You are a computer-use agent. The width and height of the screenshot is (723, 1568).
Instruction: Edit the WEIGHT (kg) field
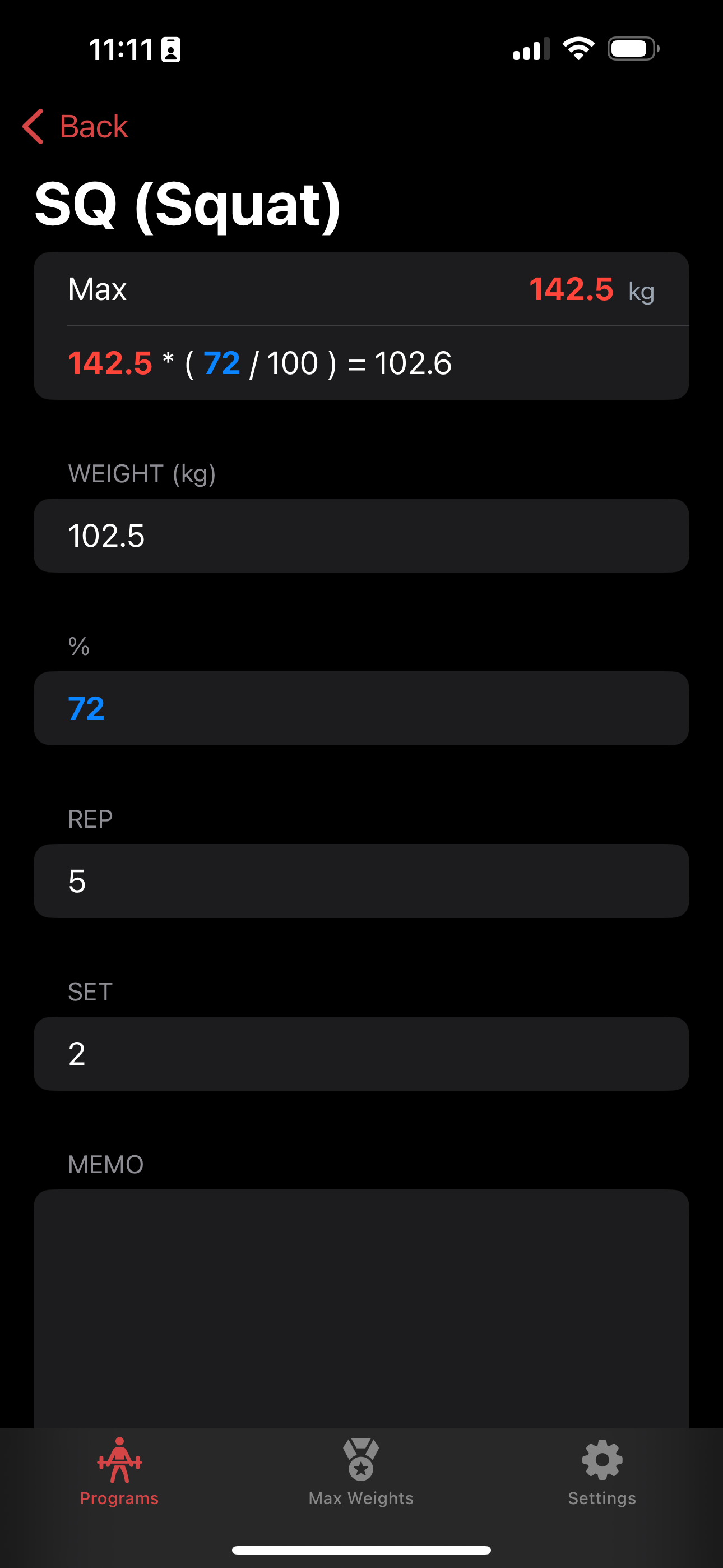(x=361, y=536)
